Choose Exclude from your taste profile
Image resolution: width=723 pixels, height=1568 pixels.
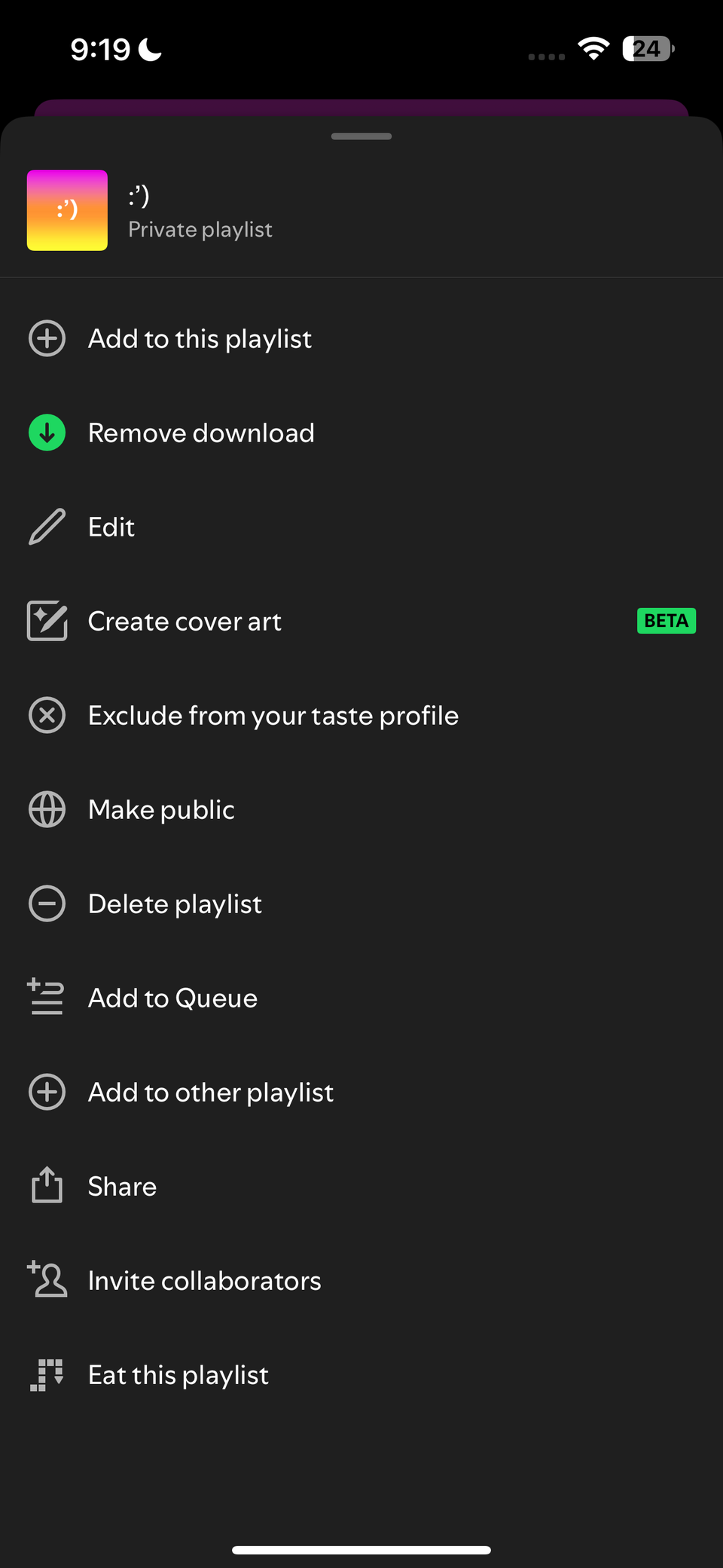click(x=273, y=715)
